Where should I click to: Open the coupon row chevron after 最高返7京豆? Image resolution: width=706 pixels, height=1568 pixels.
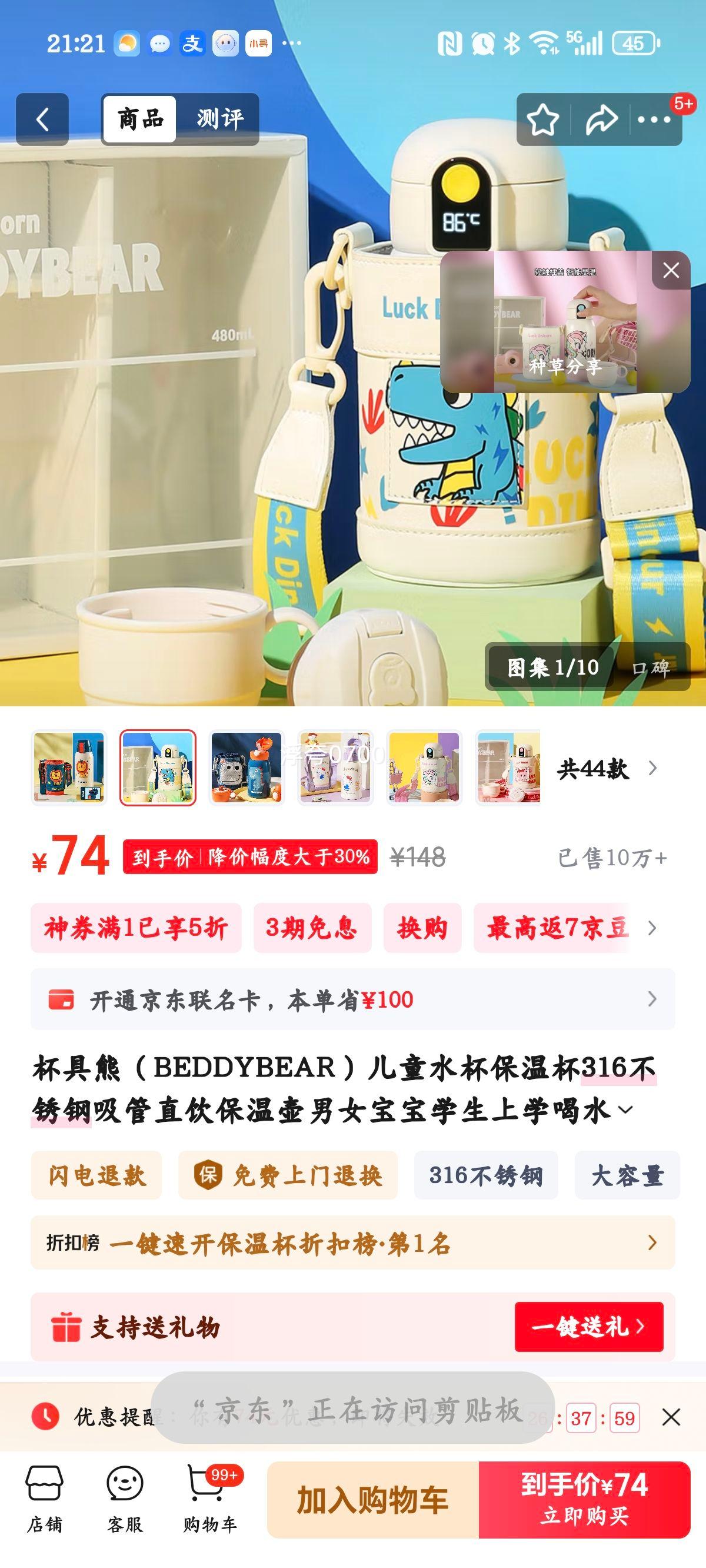pyautogui.click(x=652, y=929)
